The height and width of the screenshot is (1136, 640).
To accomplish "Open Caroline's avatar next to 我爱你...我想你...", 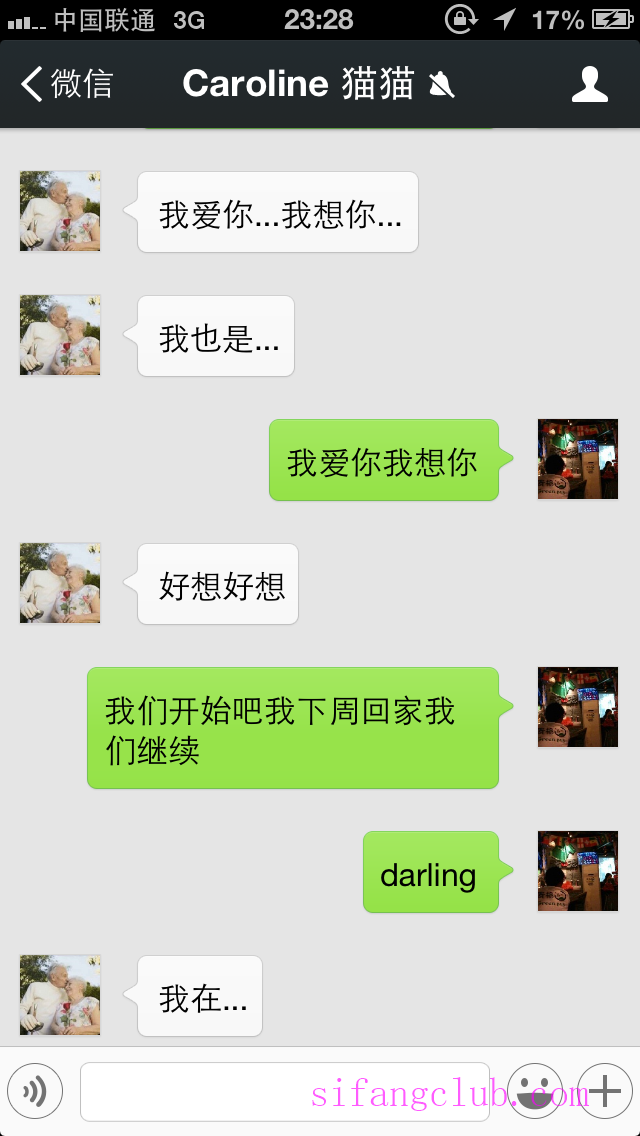I will click(x=60, y=211).
